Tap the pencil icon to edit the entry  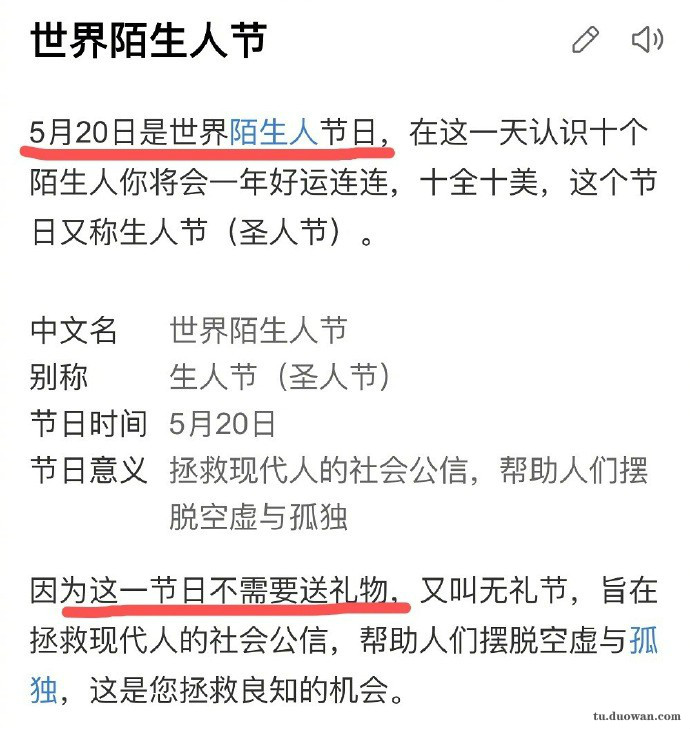585,40
